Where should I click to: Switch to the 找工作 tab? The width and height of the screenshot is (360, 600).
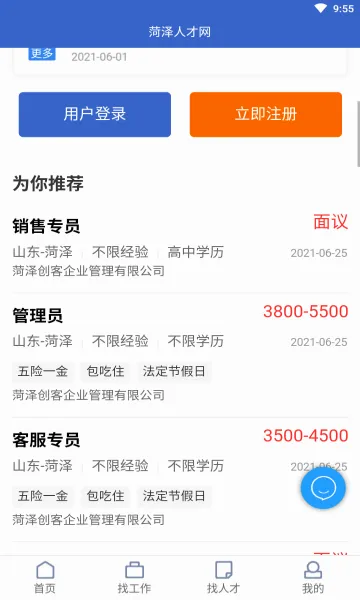pos(135,577)
